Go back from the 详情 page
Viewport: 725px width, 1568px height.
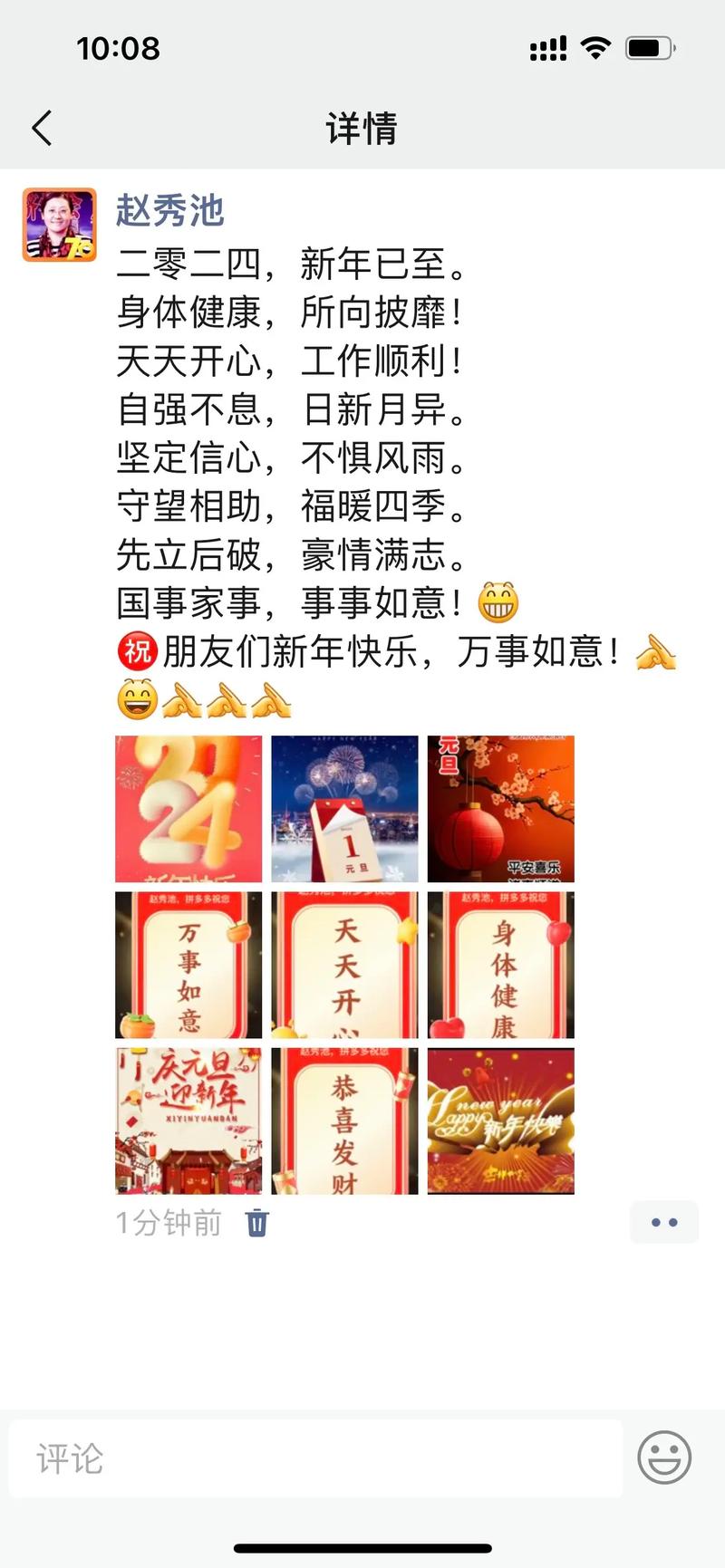pos(42,129)
